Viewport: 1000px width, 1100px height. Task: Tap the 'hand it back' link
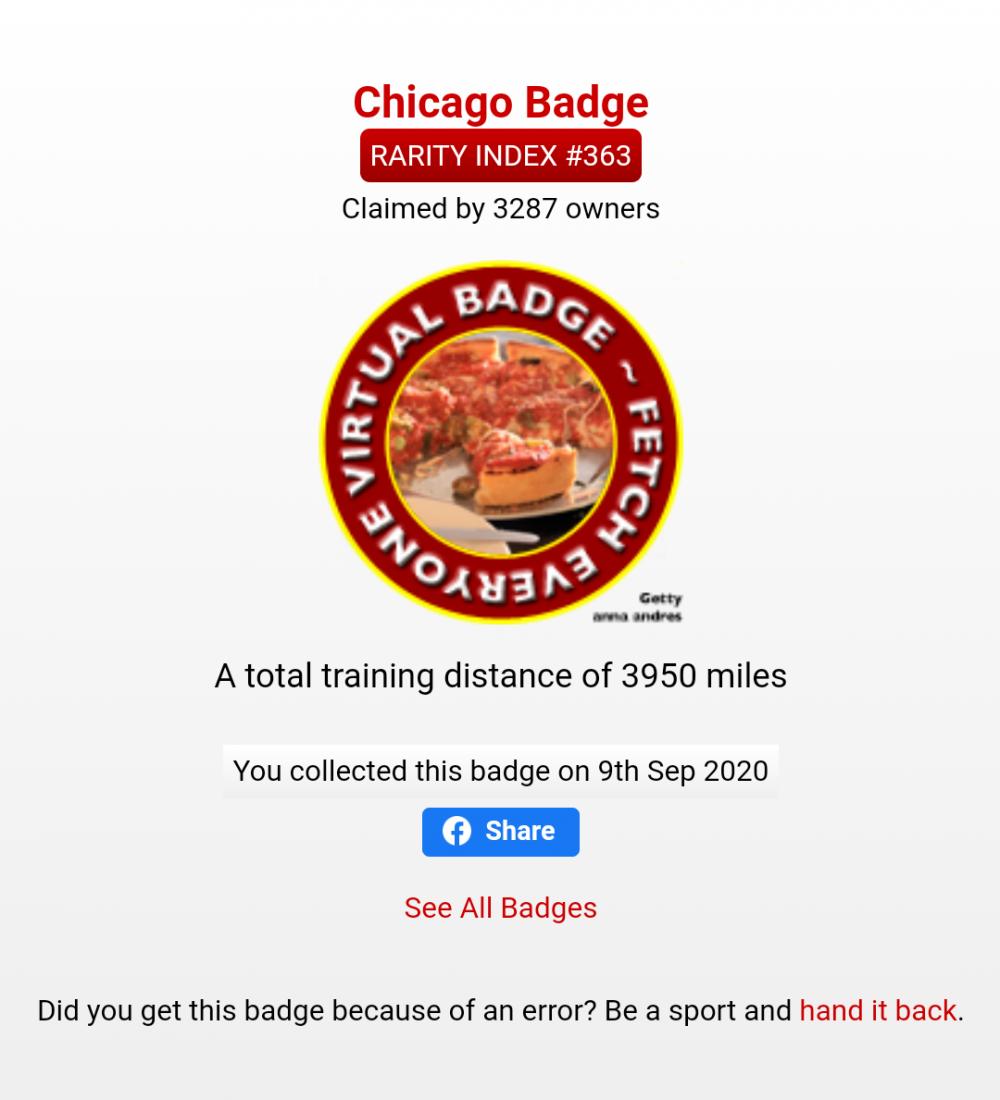(878, 1011)
